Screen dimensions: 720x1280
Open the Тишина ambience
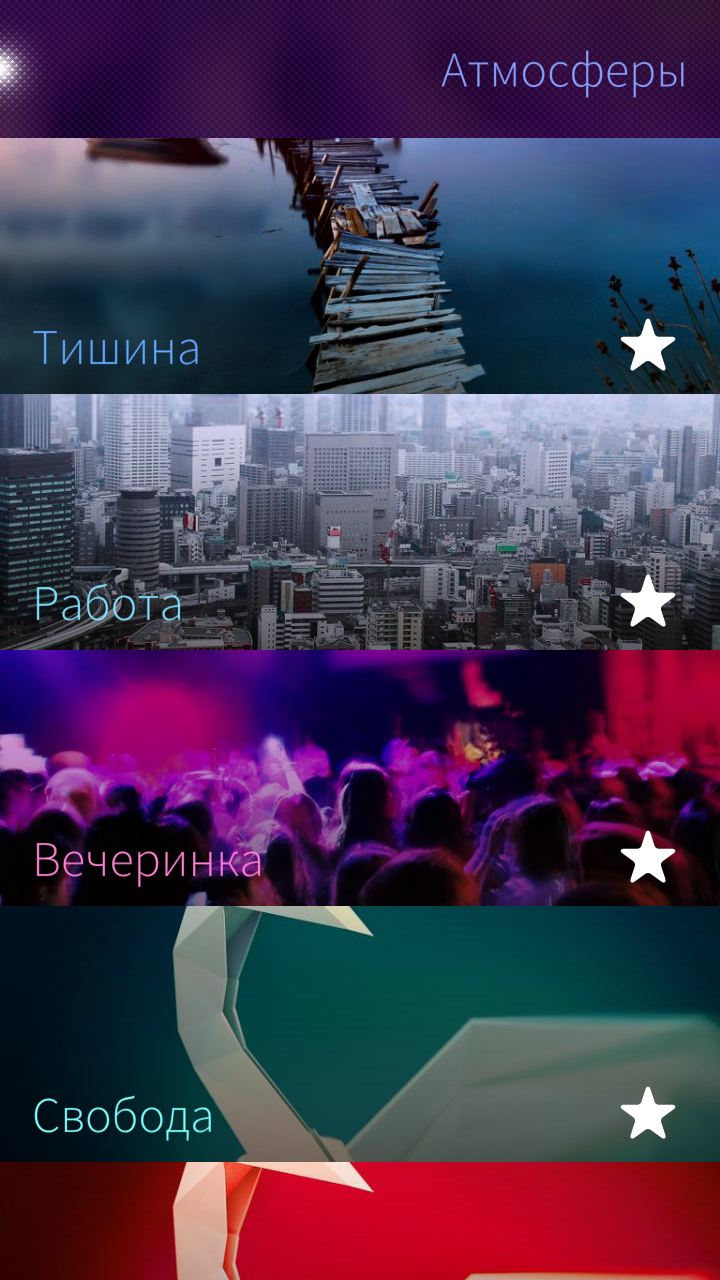pyautogui.click(x=360, y=266)
